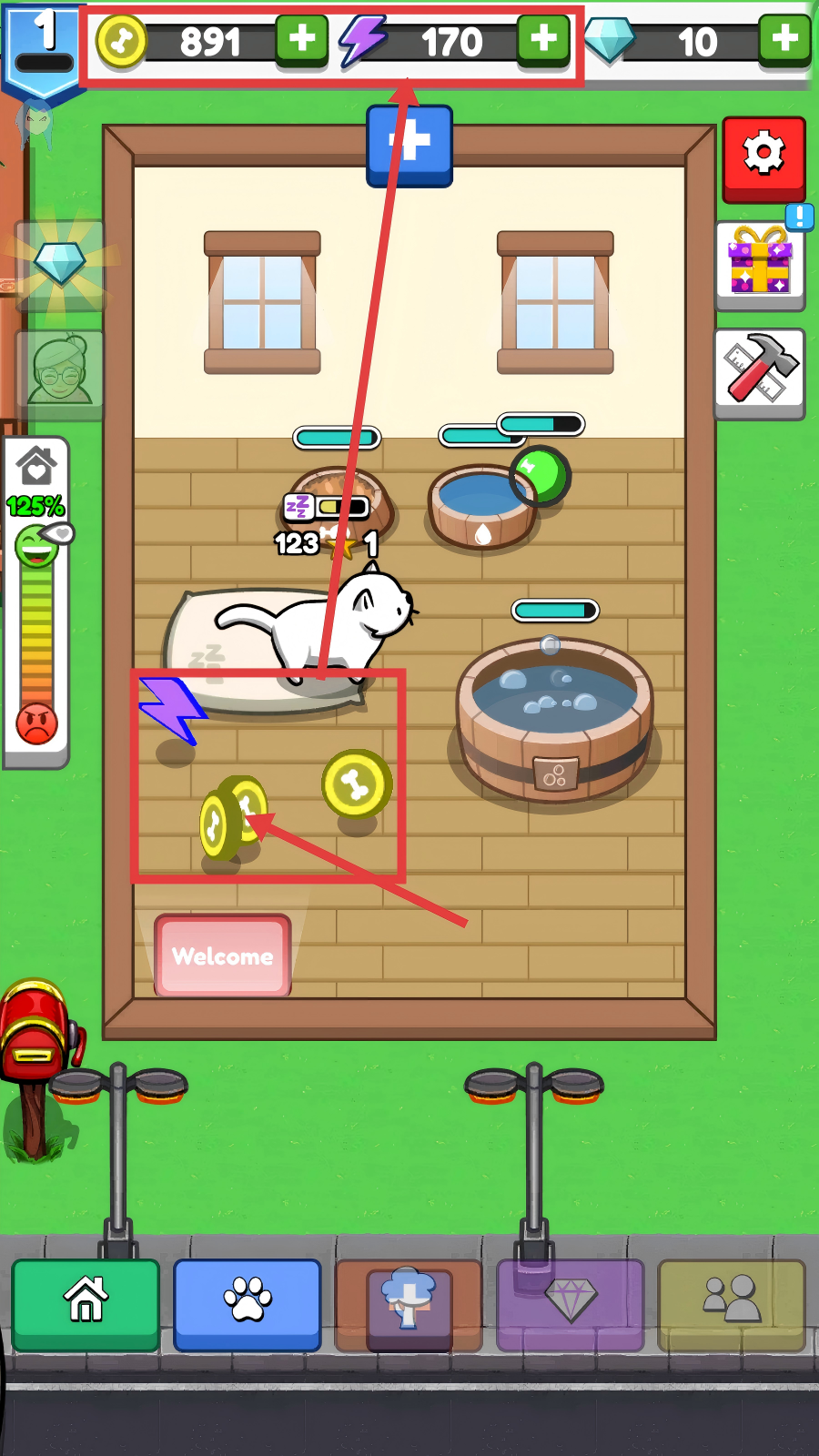The image size is (819, 1456).
Task: Collect the single bone coin on floor
Action: [357, 784]
